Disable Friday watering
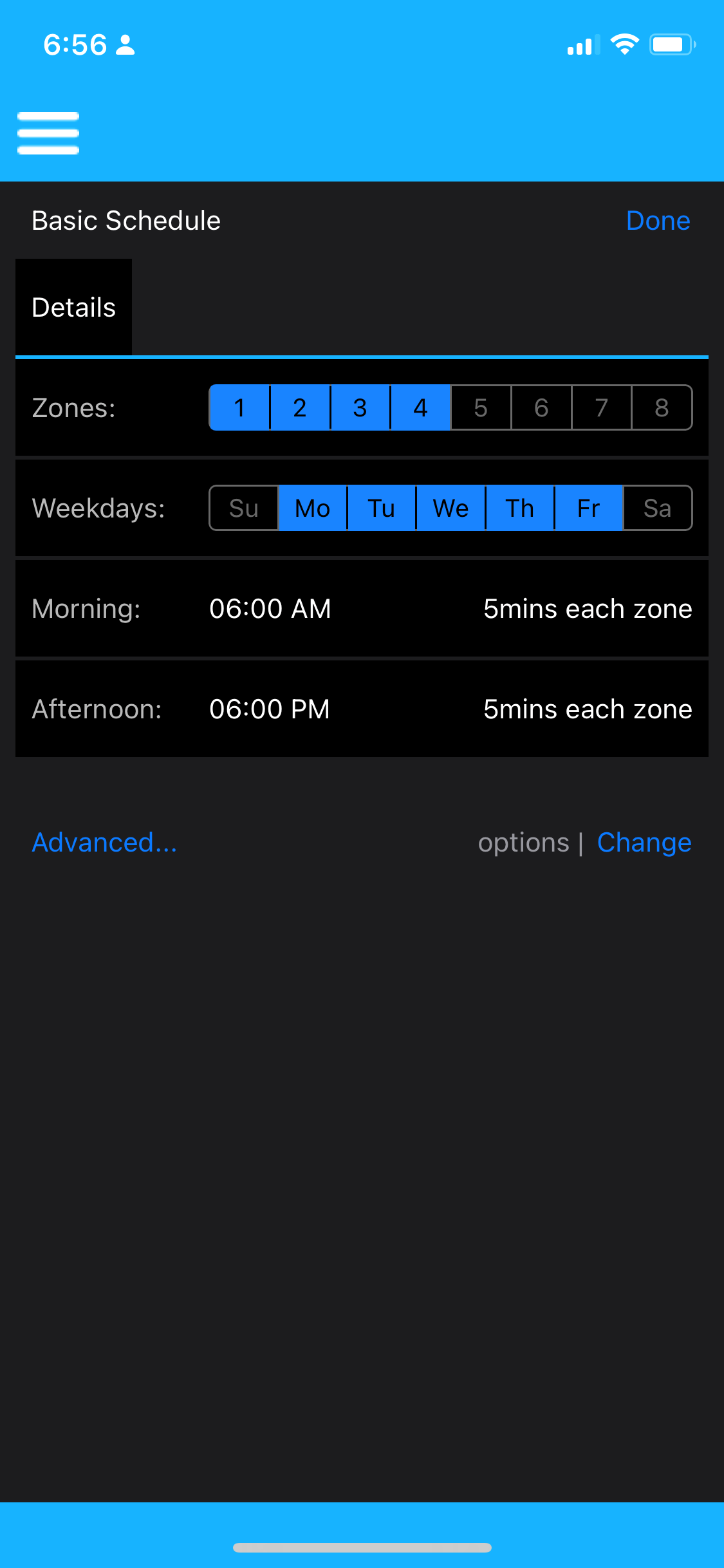This screenshot has height=1568, width=724. pos(588,508)
